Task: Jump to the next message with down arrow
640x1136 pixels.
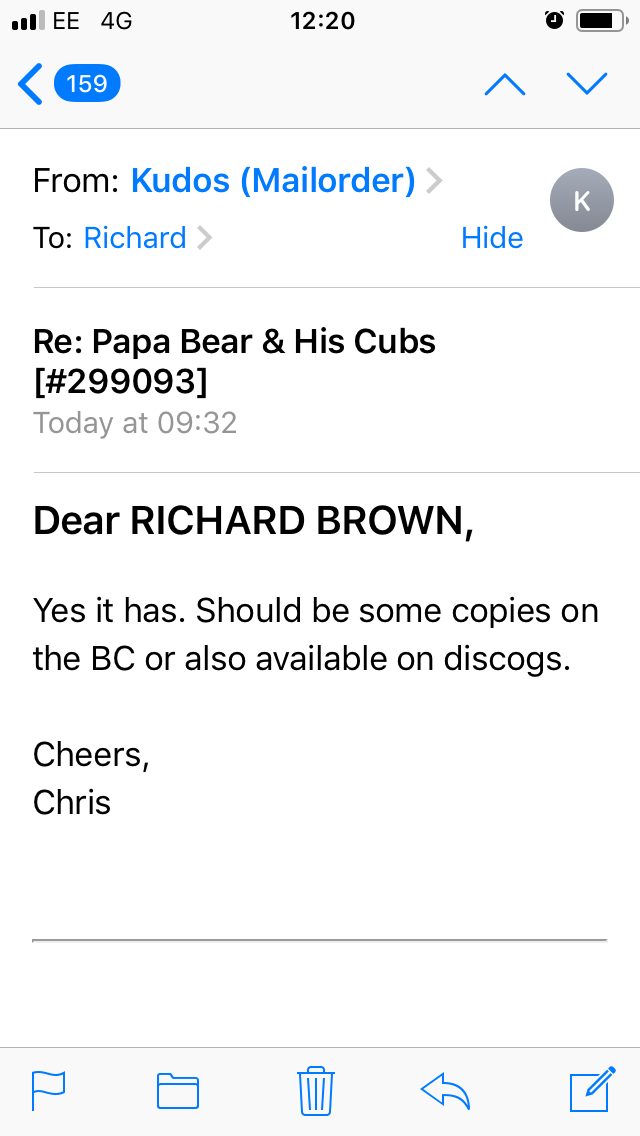Action: click(586, 84)
